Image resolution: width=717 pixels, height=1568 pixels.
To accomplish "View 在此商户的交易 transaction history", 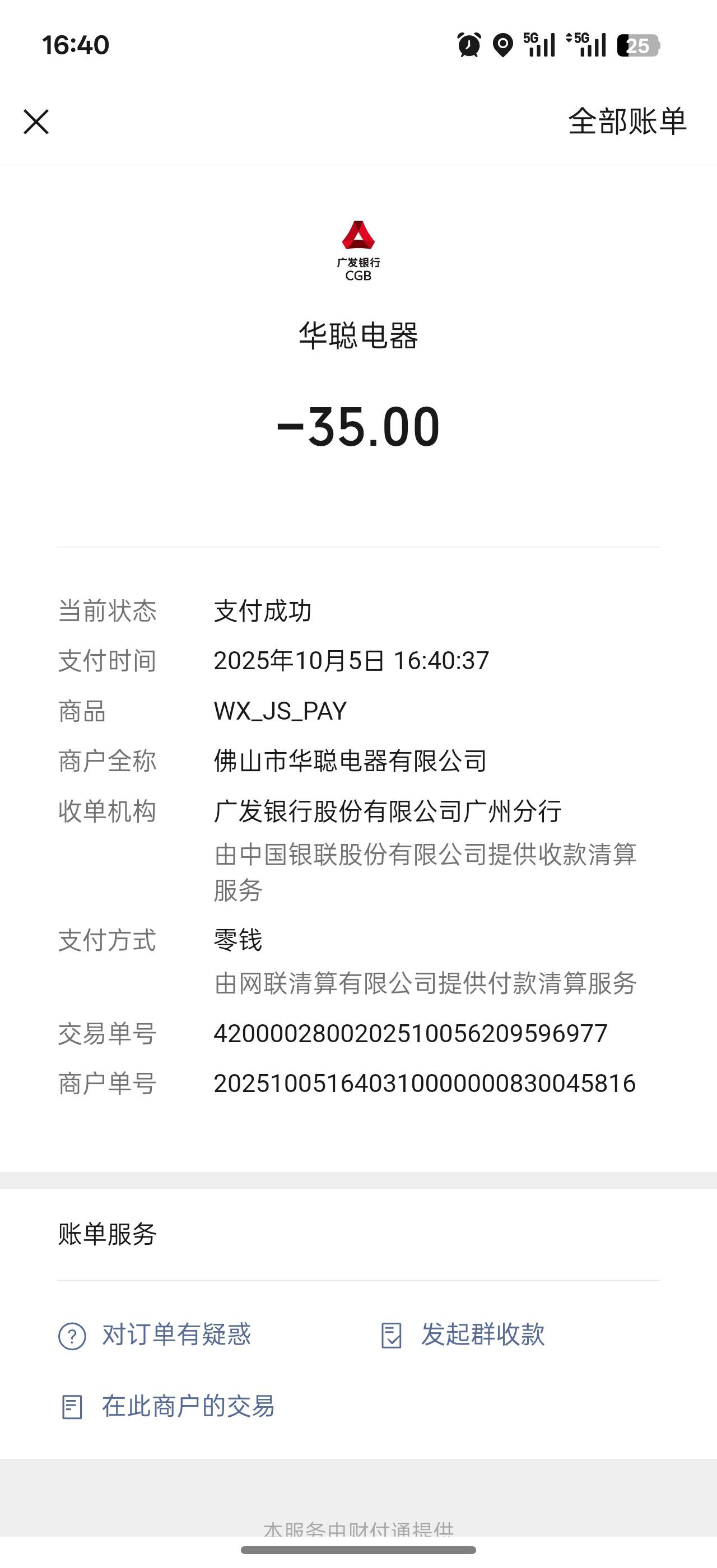I will pos(167,1406).
